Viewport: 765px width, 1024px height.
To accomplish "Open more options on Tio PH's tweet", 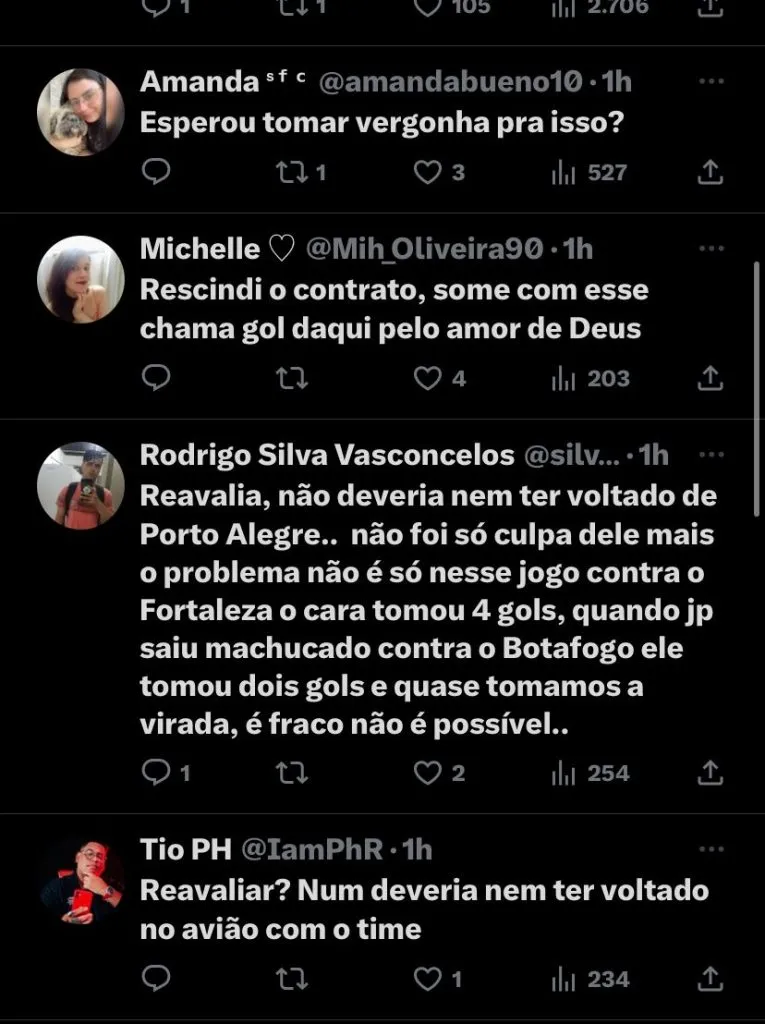I will (710, 849).
